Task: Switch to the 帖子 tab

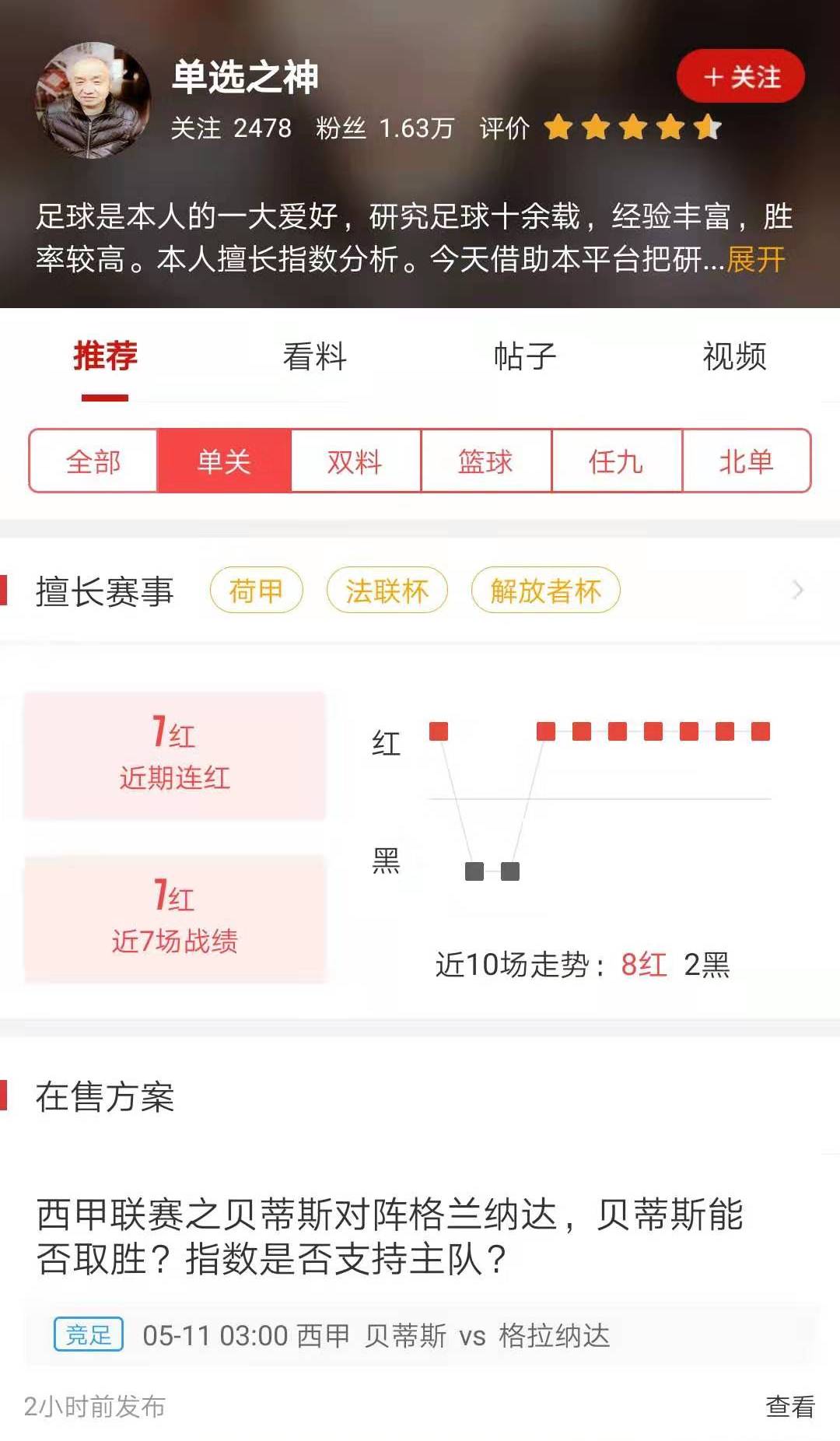Action: (525, 357)
